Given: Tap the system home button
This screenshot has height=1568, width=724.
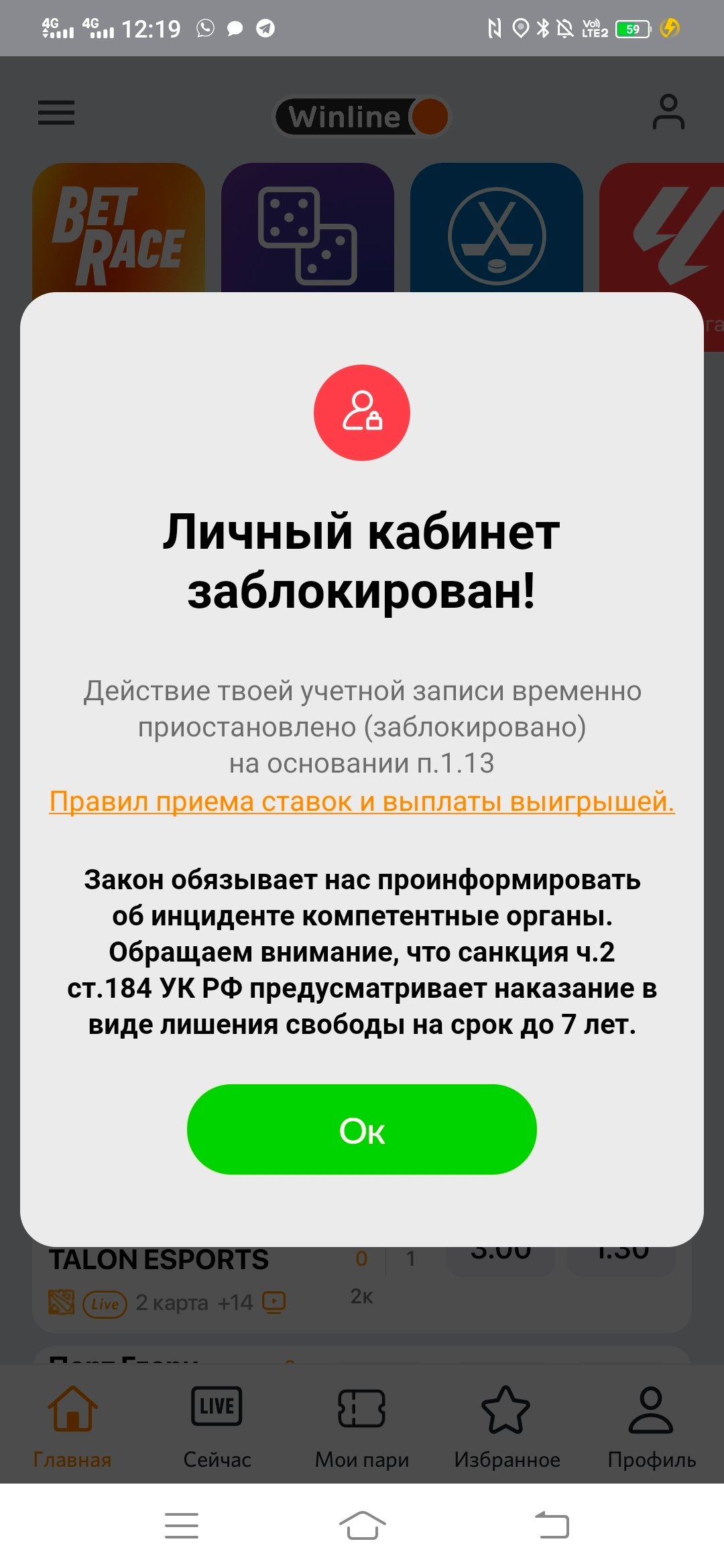Looking at the screenshot, I should click(362, 1526).
